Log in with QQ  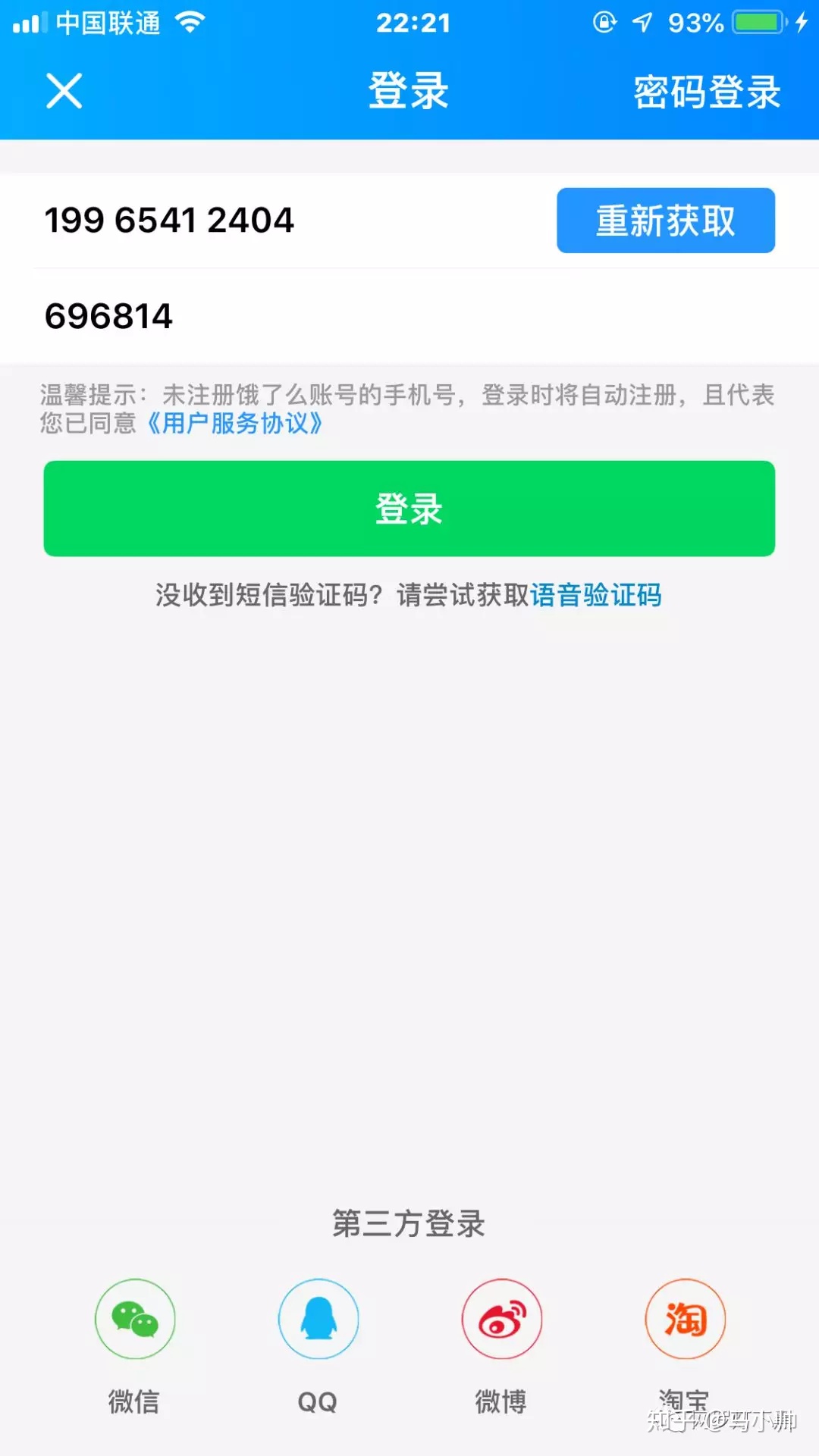(318, 1319)
